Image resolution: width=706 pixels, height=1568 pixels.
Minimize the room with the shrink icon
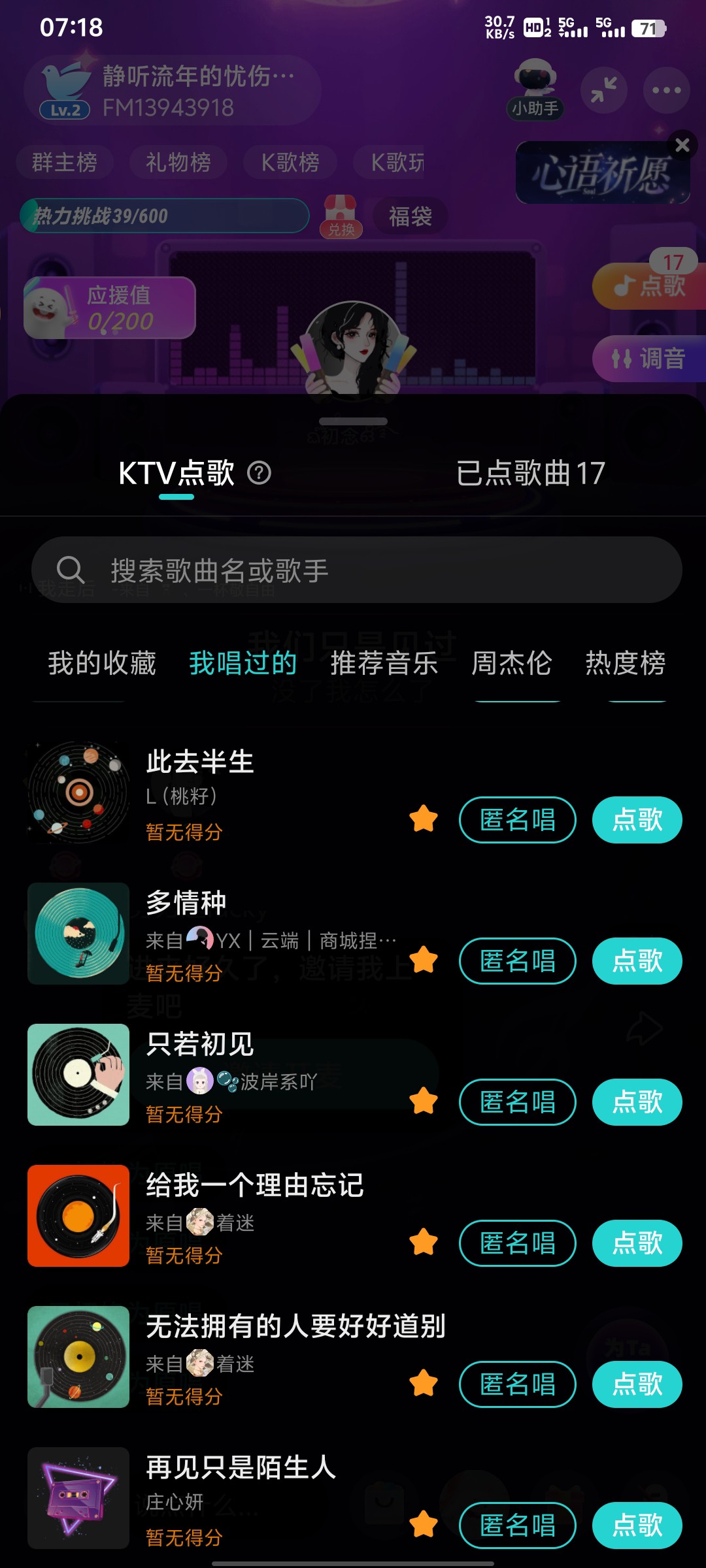click(604, 90)
